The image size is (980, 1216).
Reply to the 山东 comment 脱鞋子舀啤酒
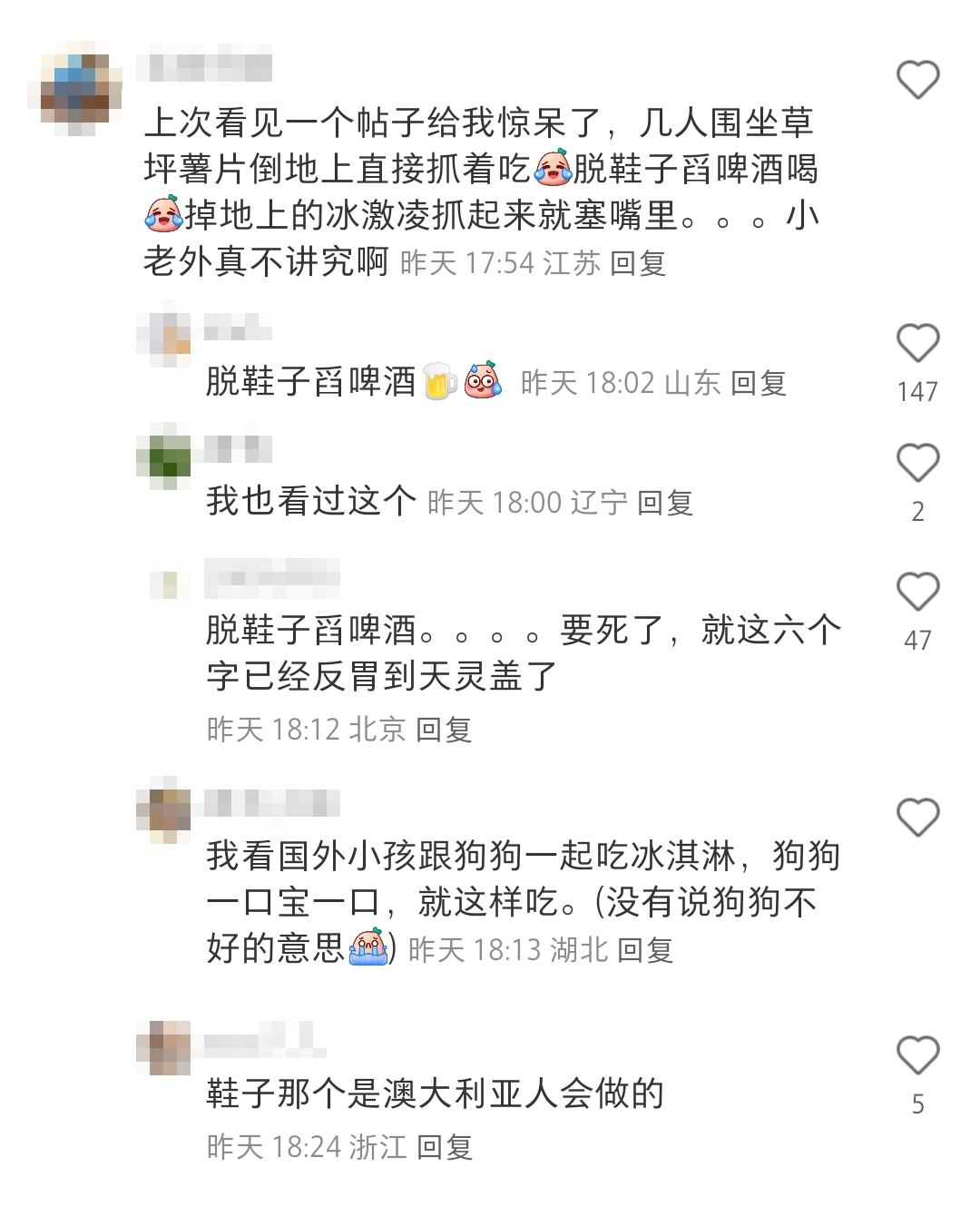(759, 383)
